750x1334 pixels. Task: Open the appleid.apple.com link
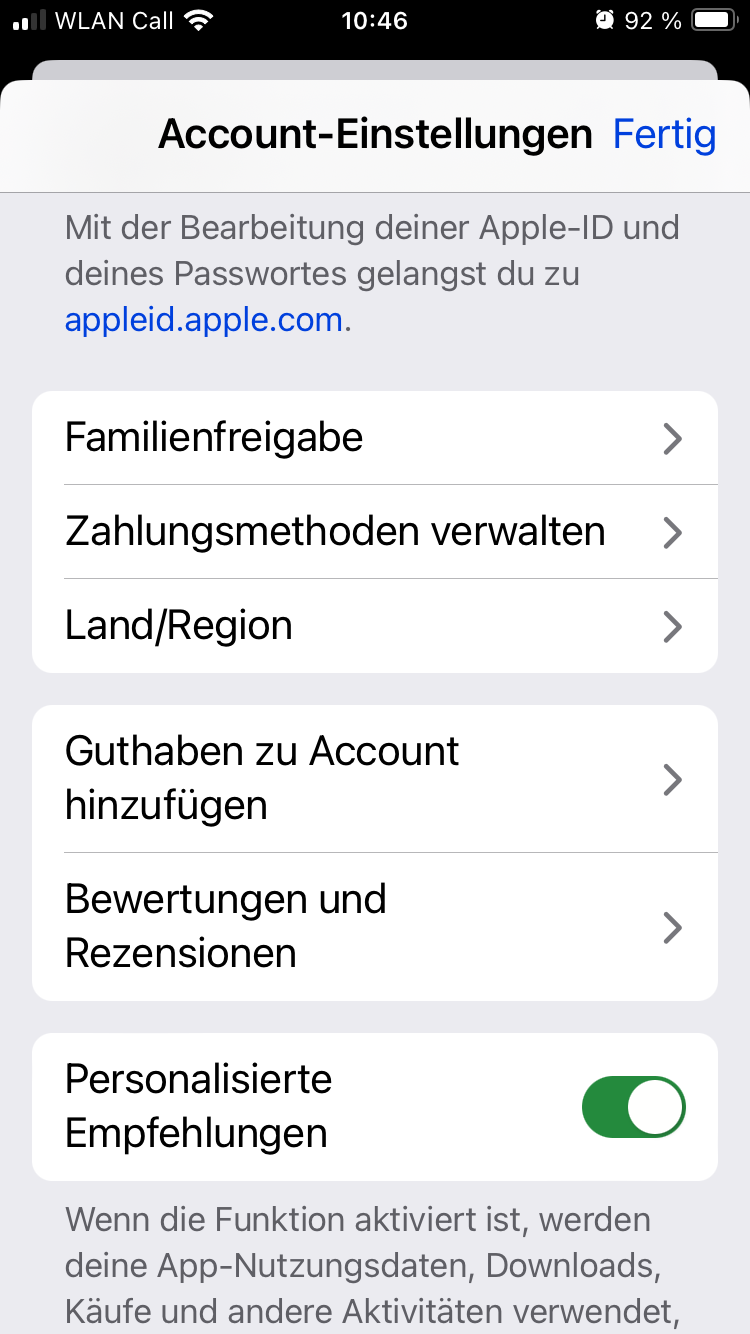205,320
